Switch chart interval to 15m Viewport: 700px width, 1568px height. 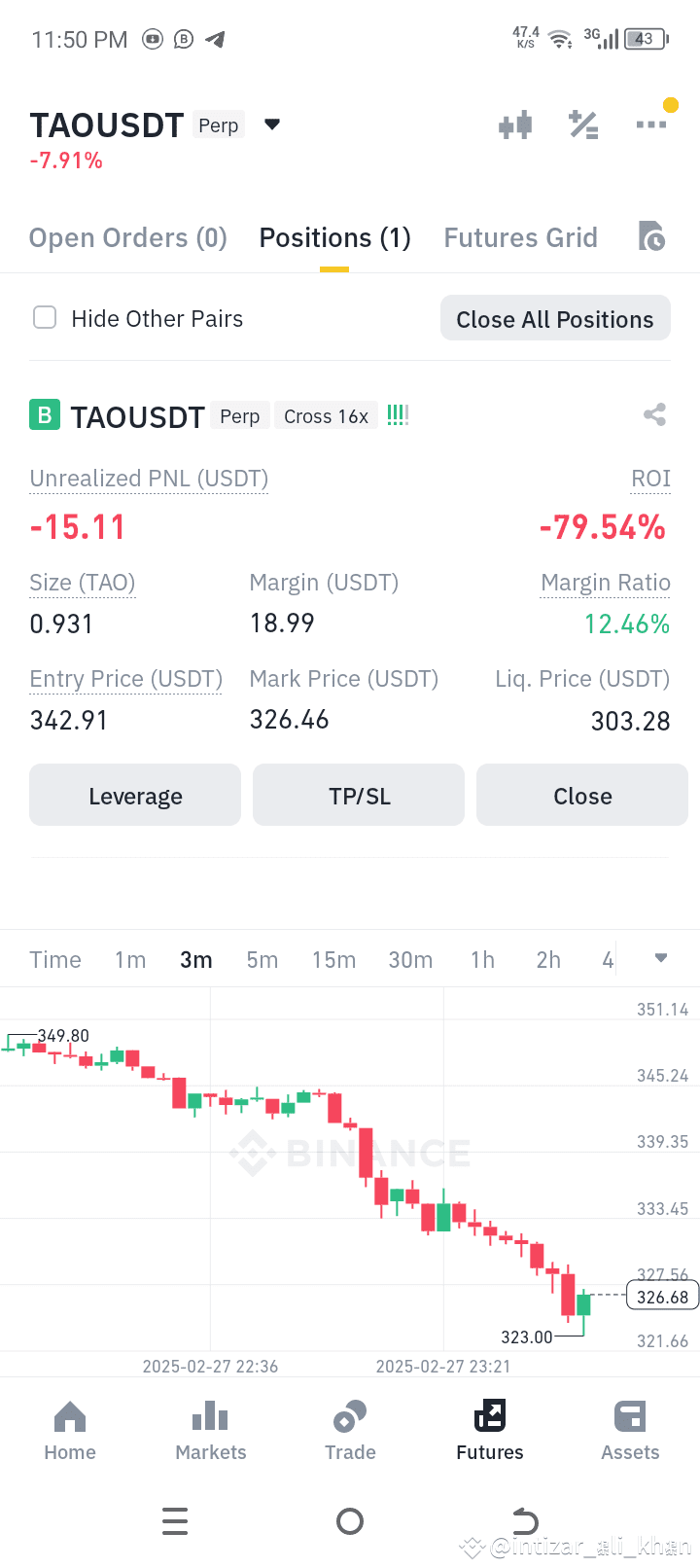333,959
